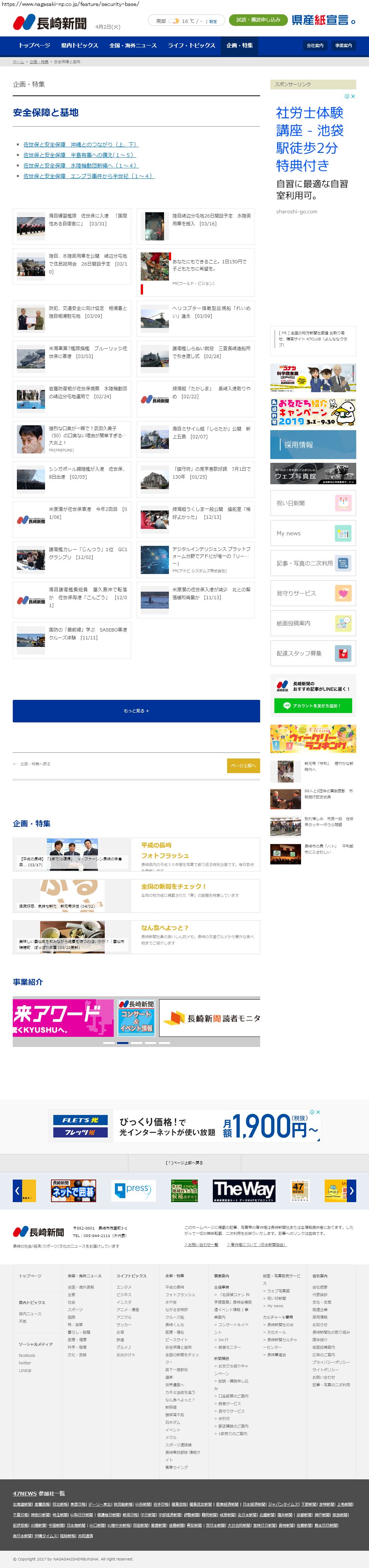Select the ライフ・トピックス tab
Screen dimensions: 369x1568
pyautogui.click(x=191, y=46)
